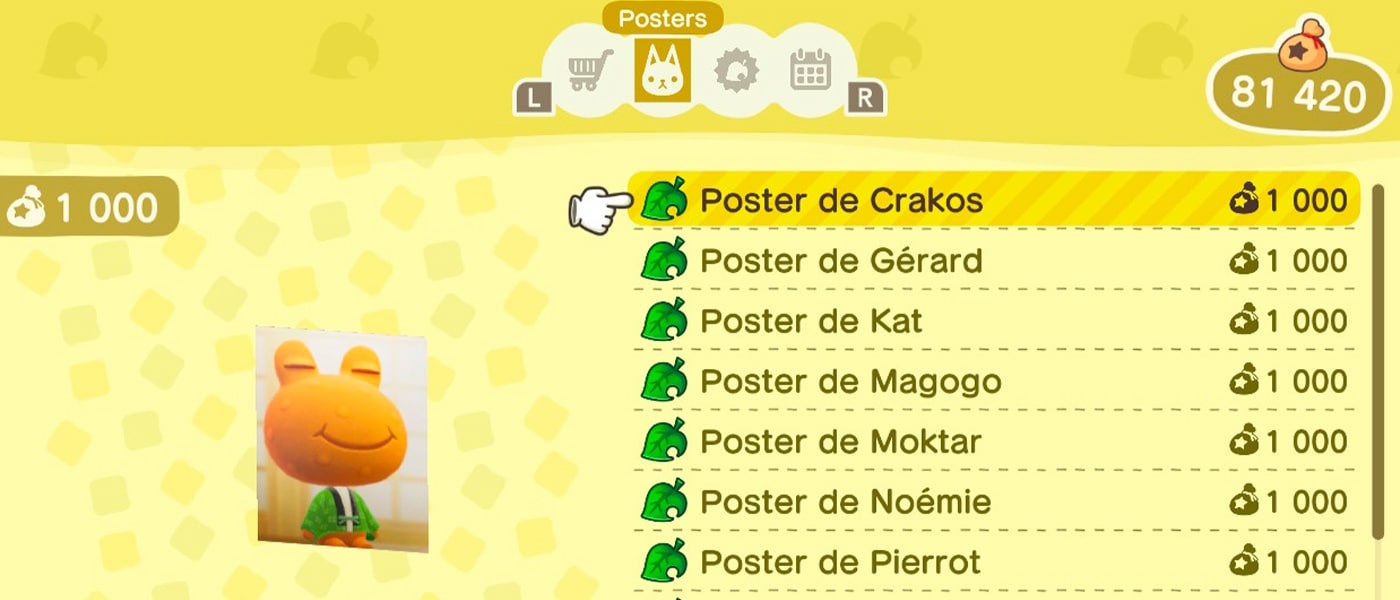Image resolution: width=1400 pixels, height=600 pixels.
Task: Select the Posters cat-face tab
Action: pyautogui.click(x=661, y=72)
